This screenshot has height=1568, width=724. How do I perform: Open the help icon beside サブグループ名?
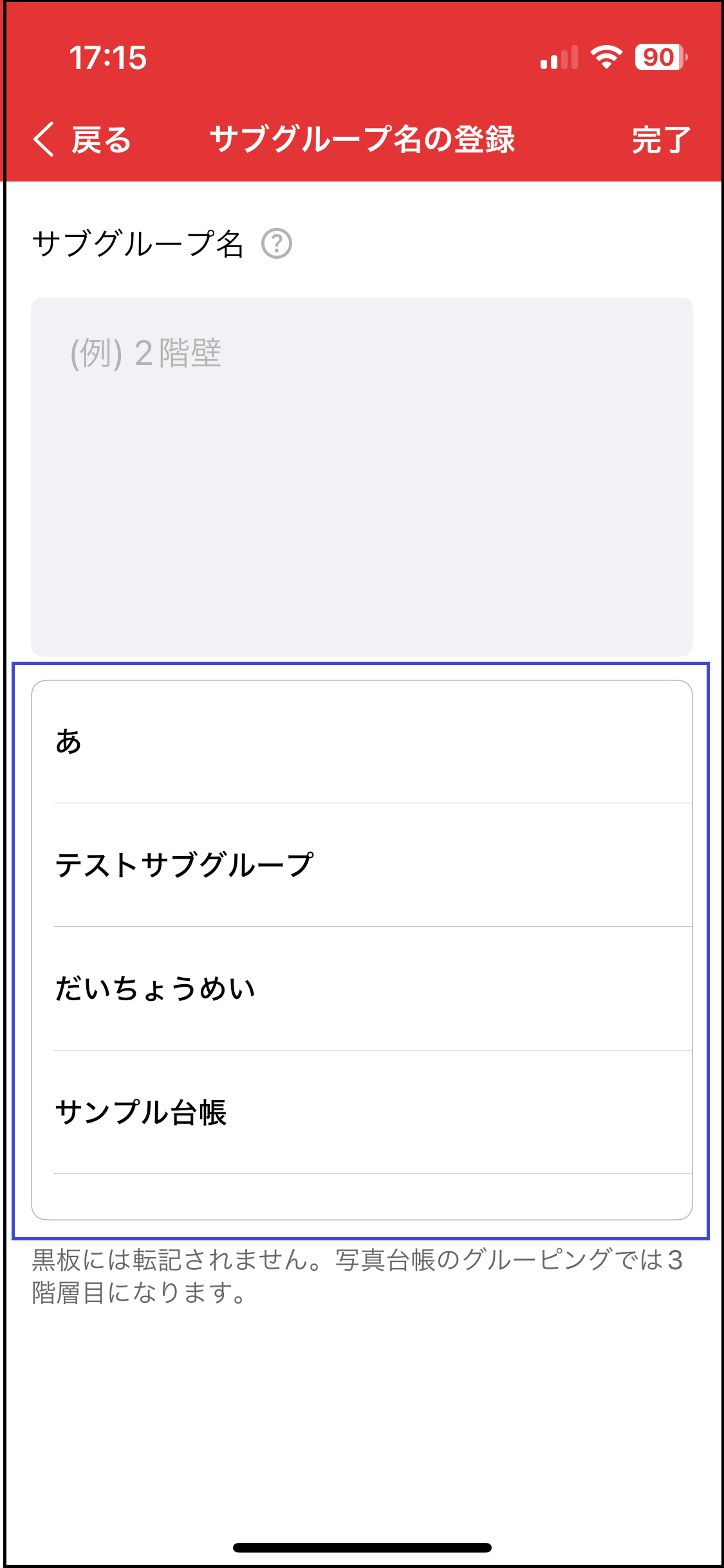[277, 244]
